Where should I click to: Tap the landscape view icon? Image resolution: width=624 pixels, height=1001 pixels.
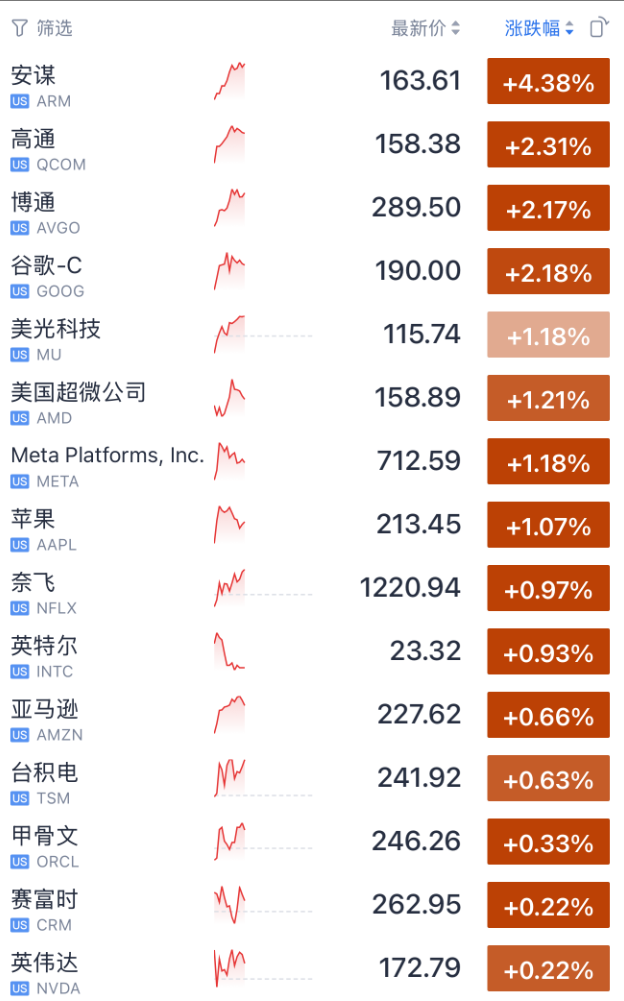pyautogui.click(x=598, y=27)
